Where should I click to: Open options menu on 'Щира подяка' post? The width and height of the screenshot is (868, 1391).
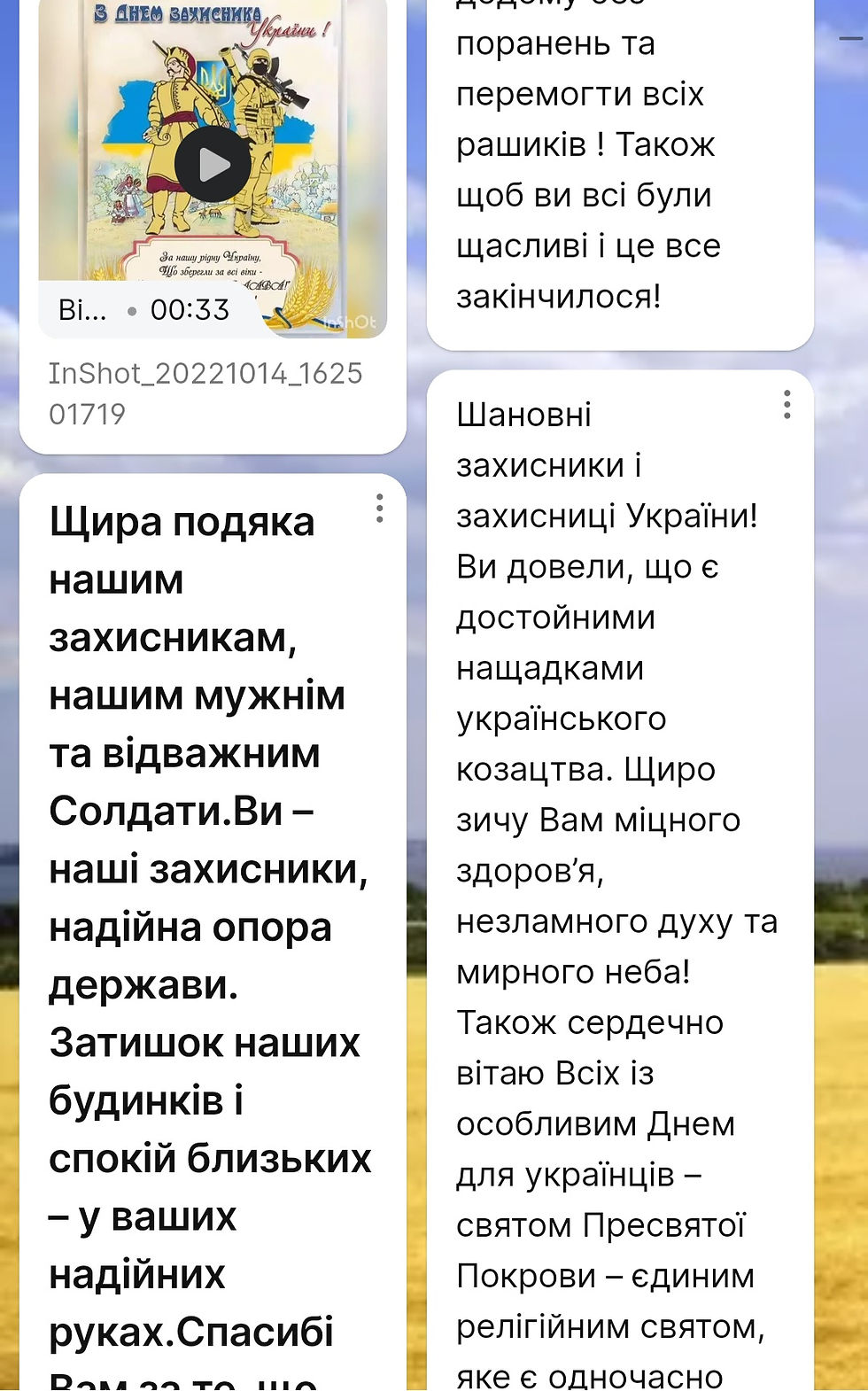click(x=379, y=509)
